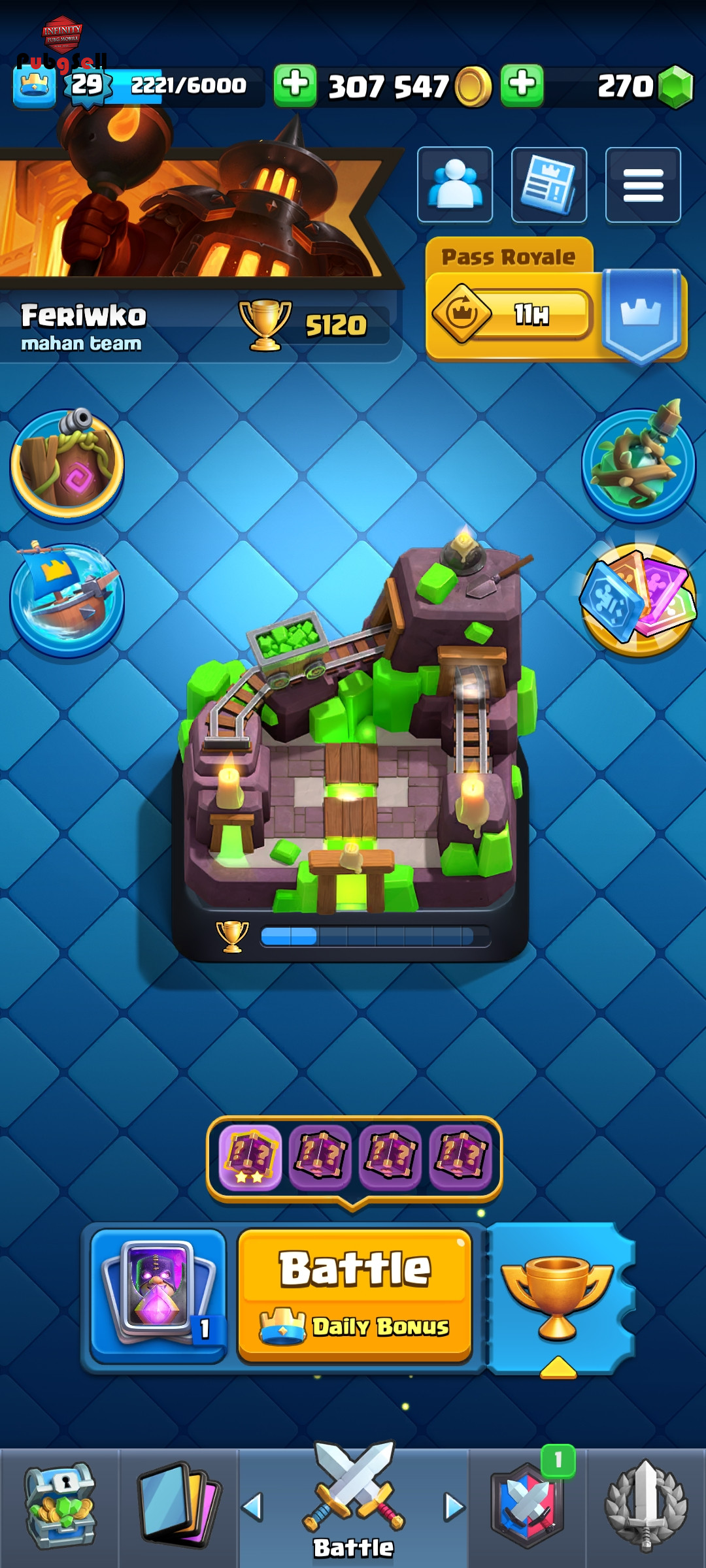The width and height of the screenshot is (706, 1568).
Task: Buy gems with the plus button beside 270
Action: (x=522, y=85)
